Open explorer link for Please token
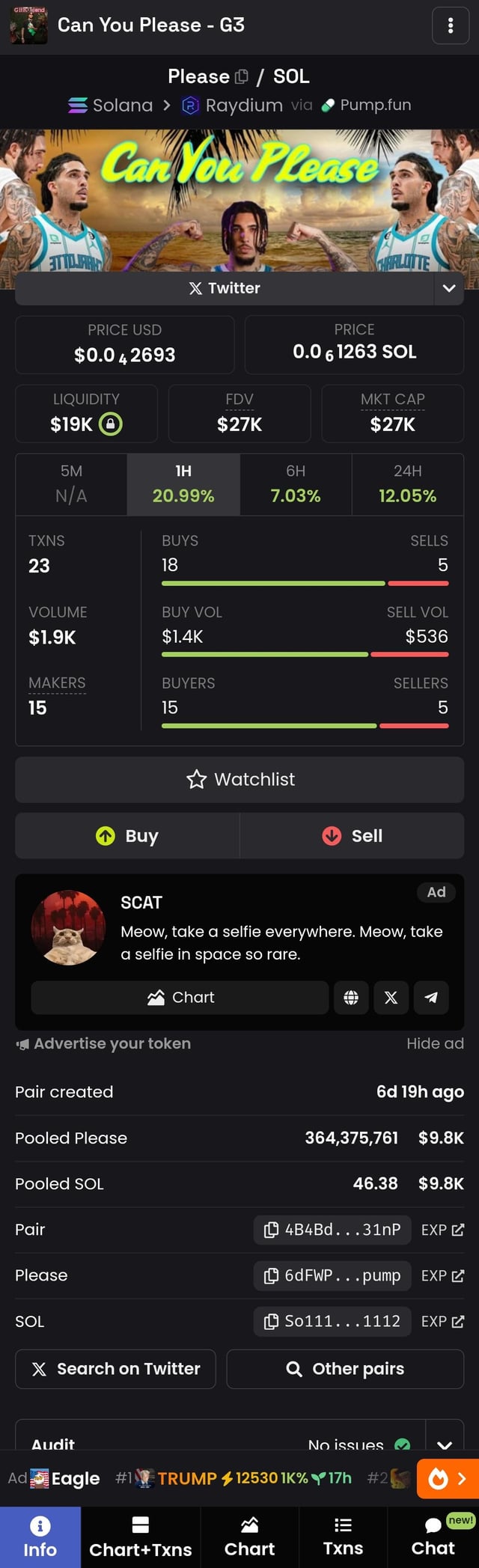 442,1275
